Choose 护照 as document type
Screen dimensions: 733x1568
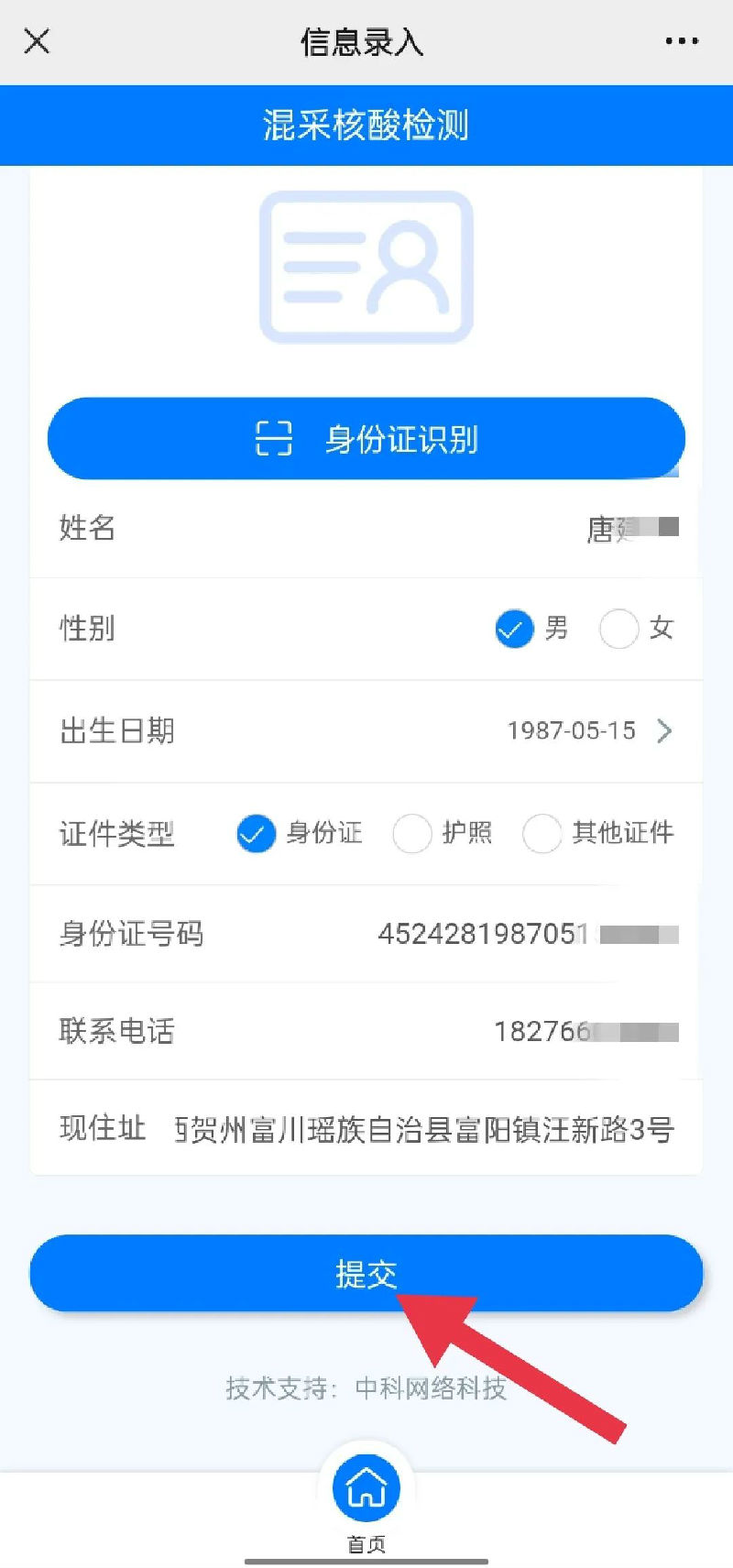[412, 833]
